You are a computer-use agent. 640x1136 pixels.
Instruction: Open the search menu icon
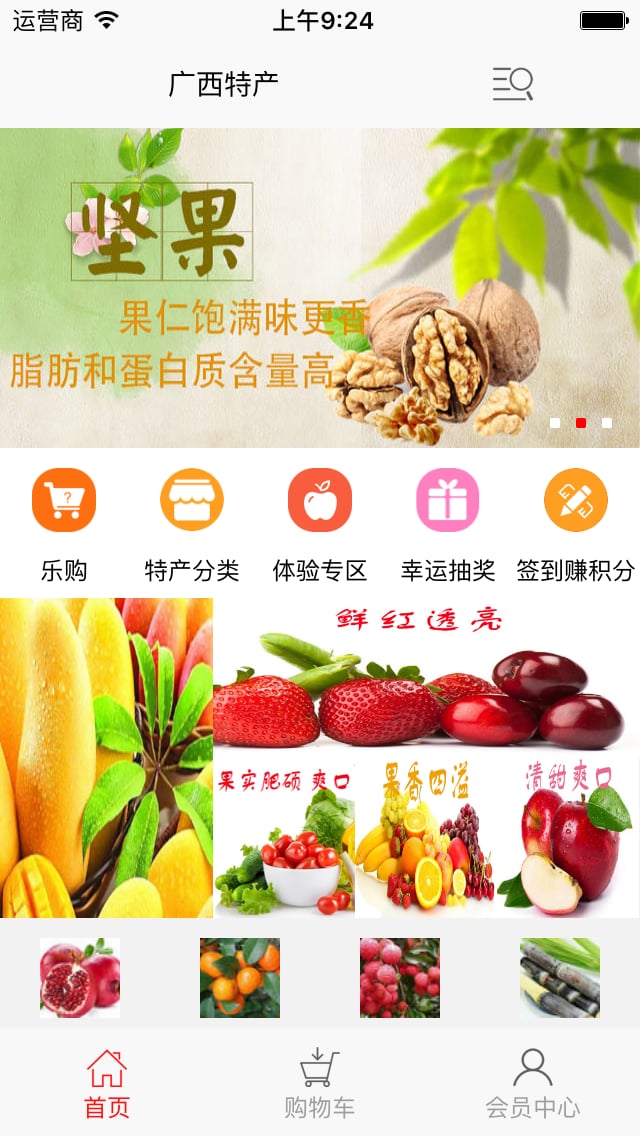[513, 84]
